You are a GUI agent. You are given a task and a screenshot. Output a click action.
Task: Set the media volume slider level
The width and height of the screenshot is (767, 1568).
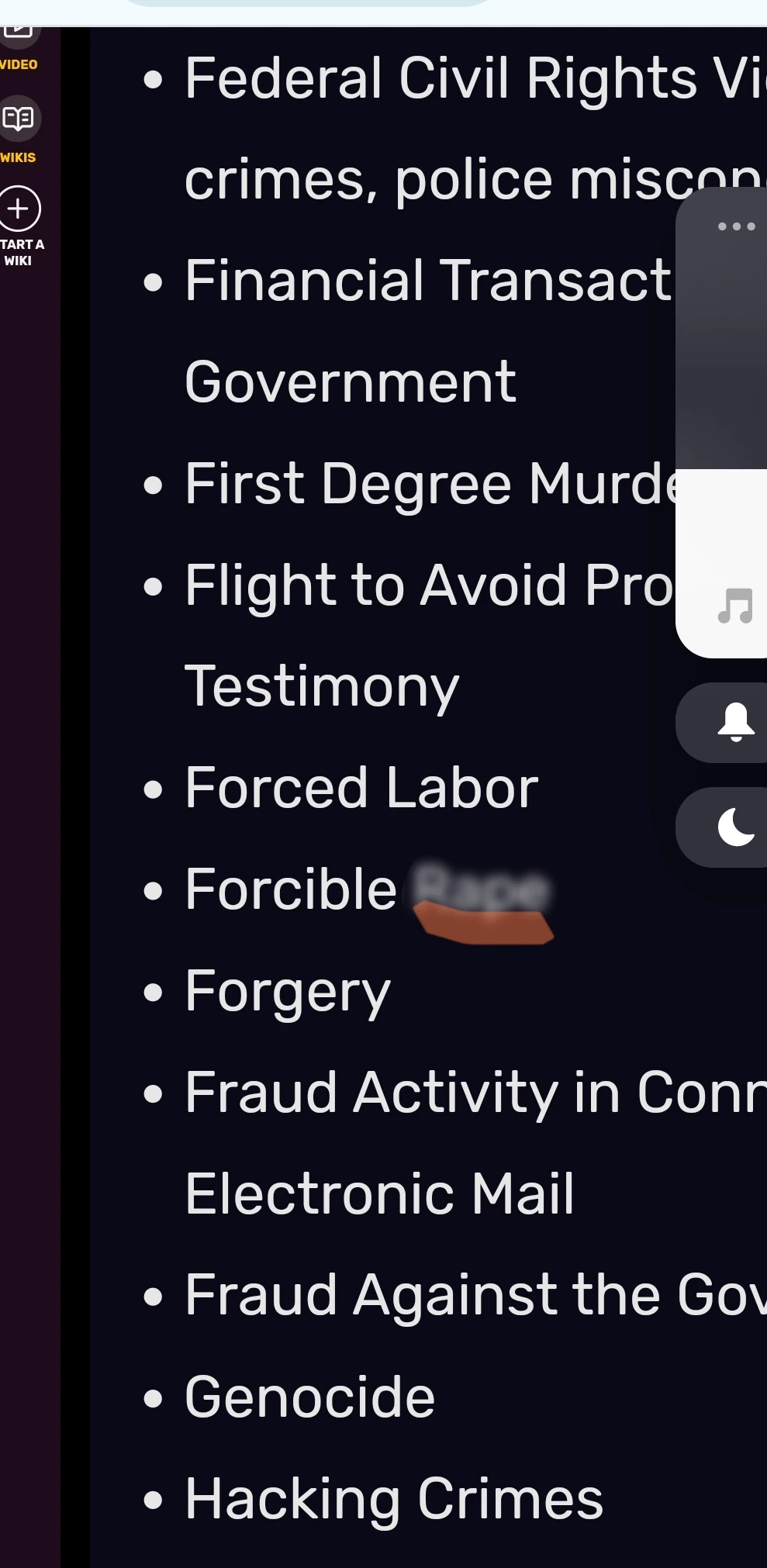tap(721, 423)
